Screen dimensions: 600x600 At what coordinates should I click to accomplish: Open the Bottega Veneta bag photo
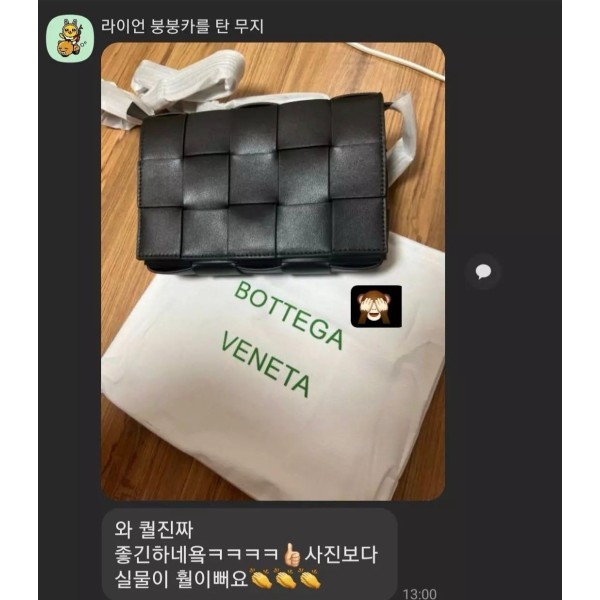[272, 270]
